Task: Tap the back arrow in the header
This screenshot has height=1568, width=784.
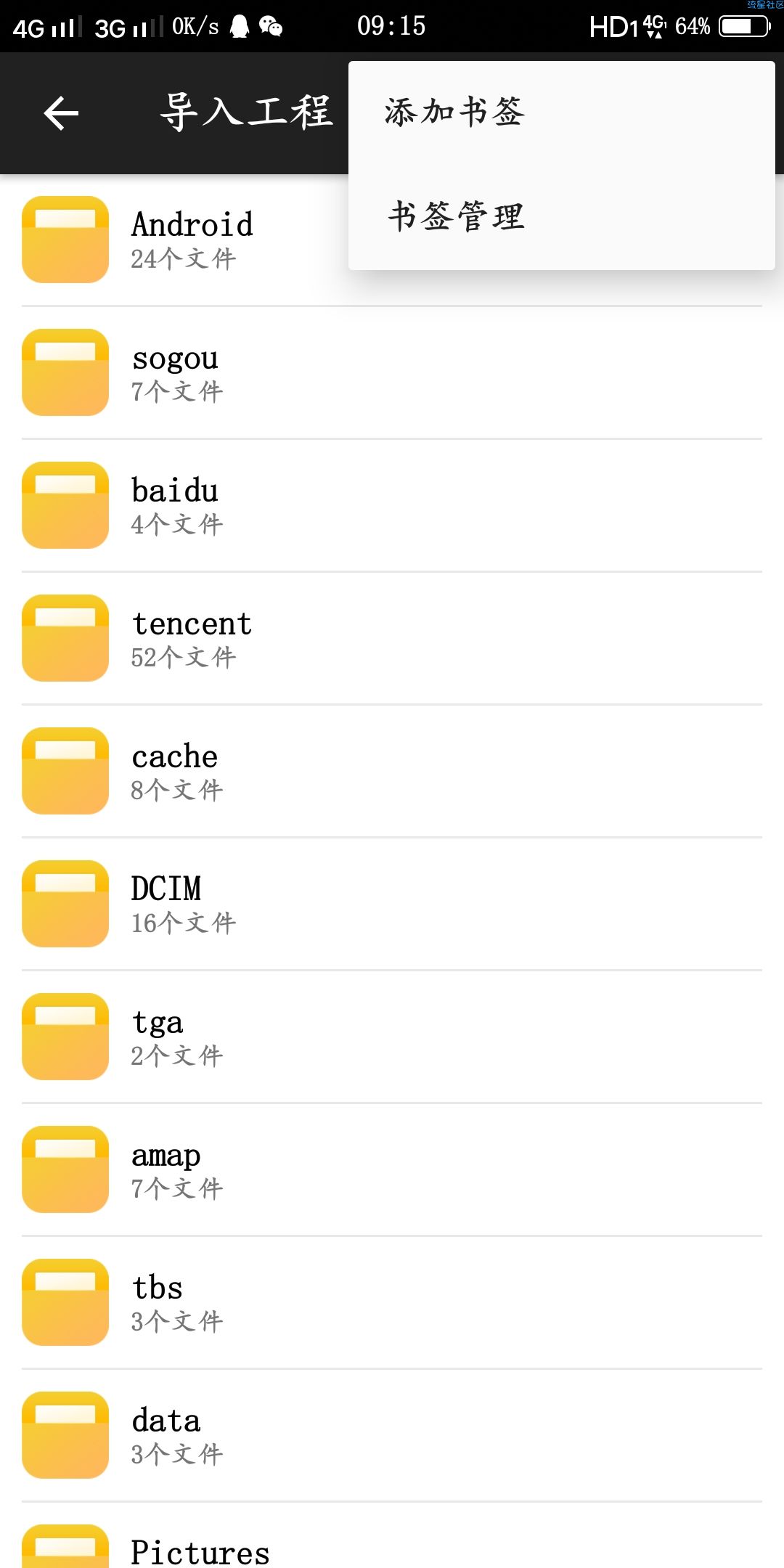Action: click(x=61, y=113)
